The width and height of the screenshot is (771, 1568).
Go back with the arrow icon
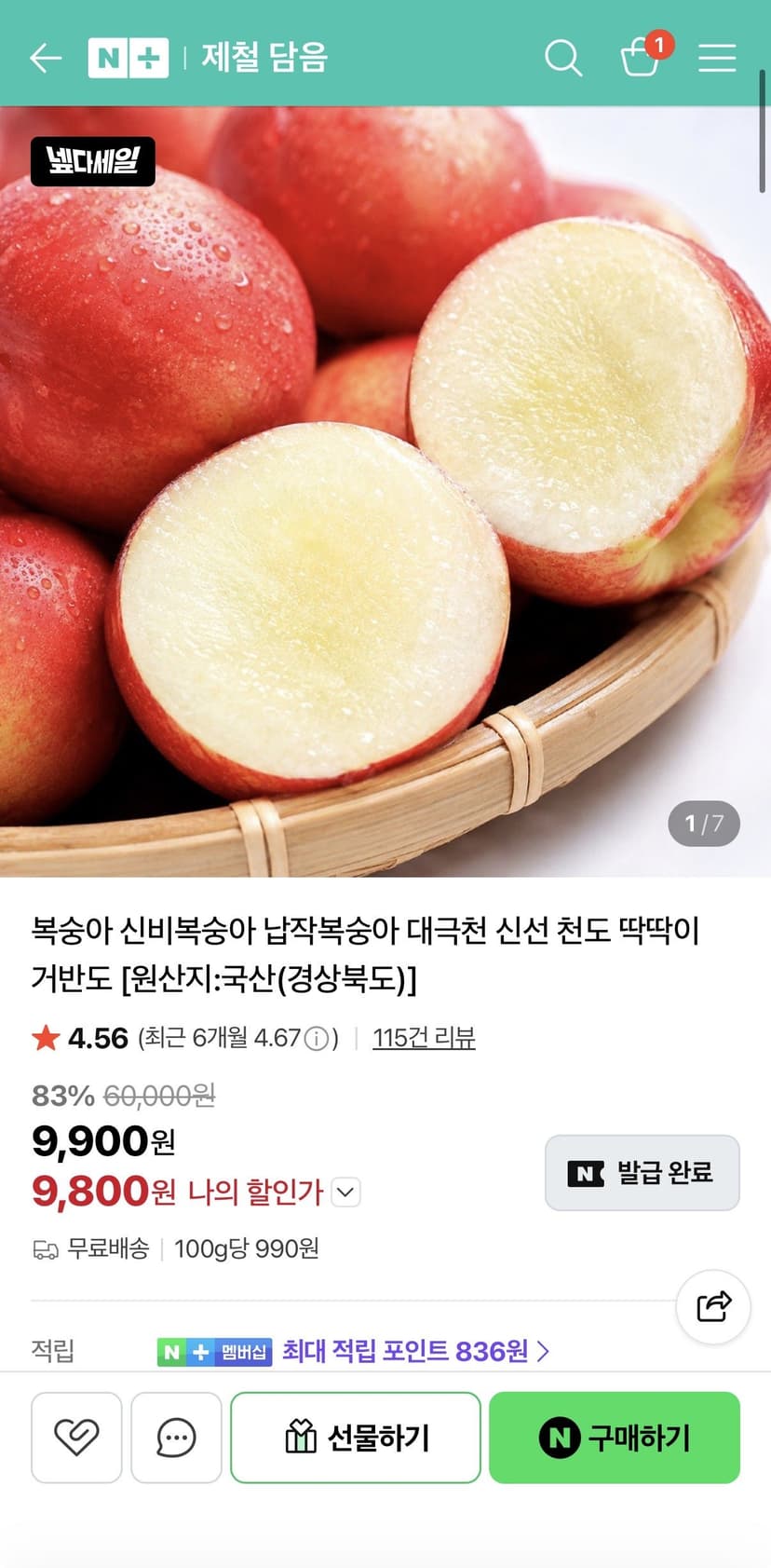(45, 58)
